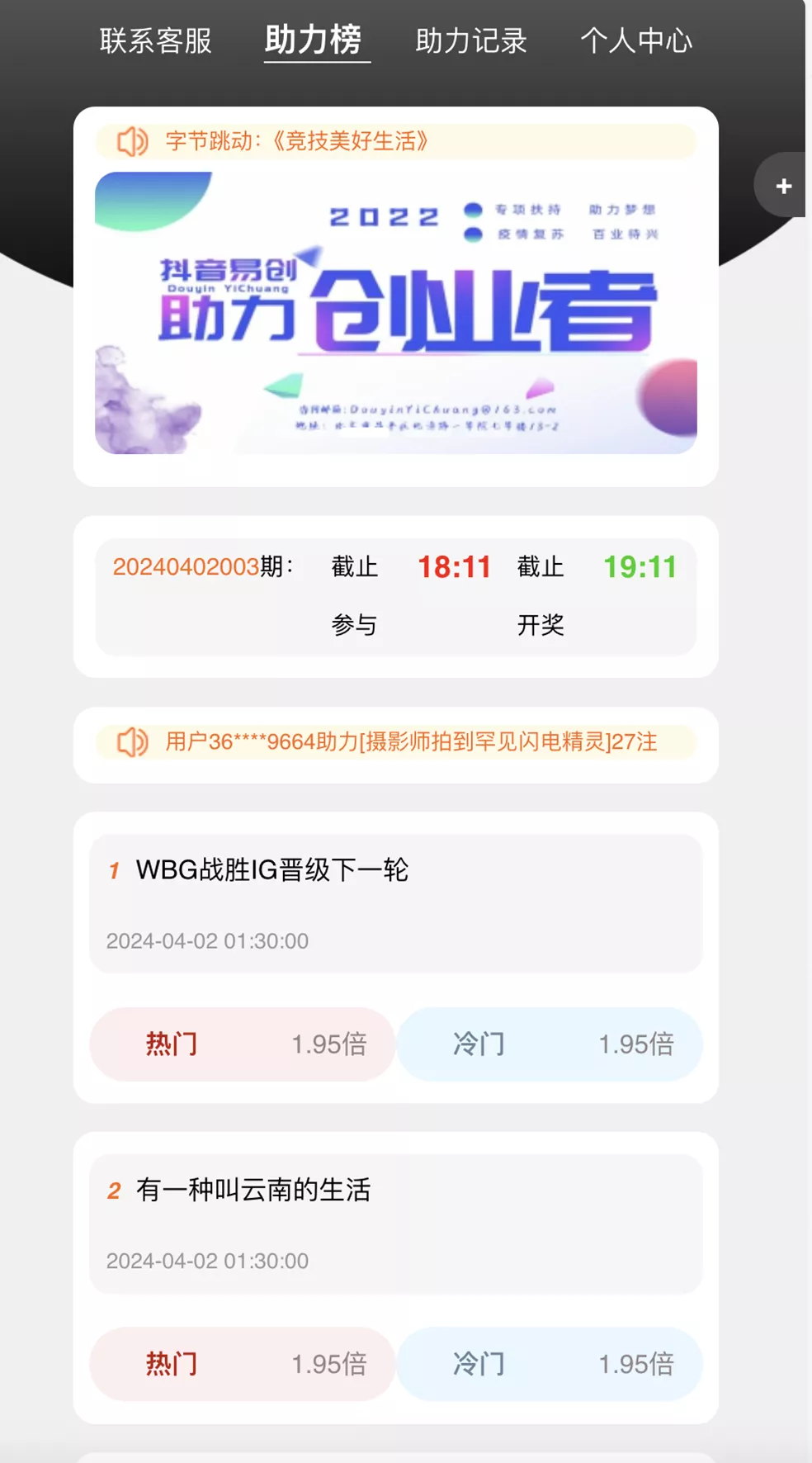Switch to the 联系客服 tab
Image resolution: width=812 pixels, height=1463 pixels.
click(x=157, y=40)
